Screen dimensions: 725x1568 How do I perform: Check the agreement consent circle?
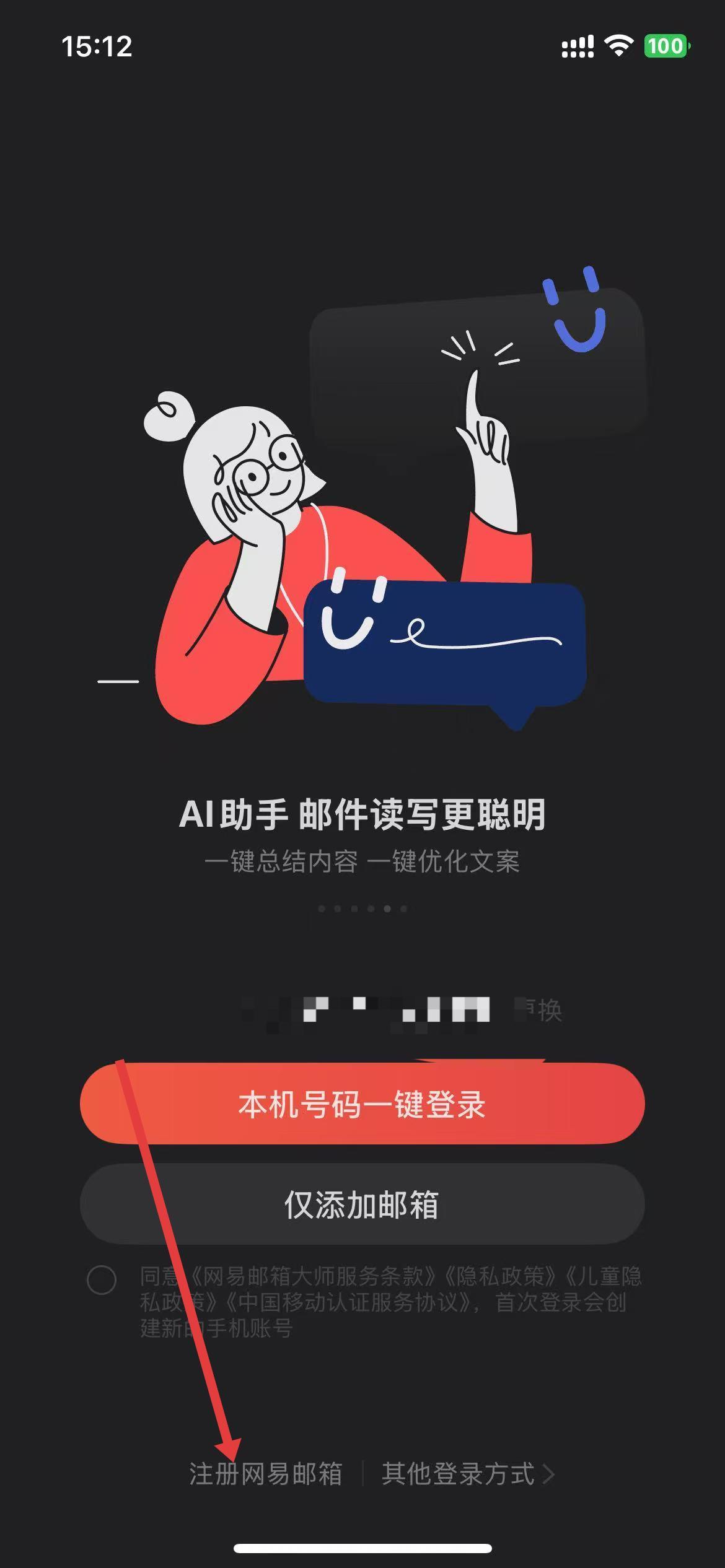102,1279
